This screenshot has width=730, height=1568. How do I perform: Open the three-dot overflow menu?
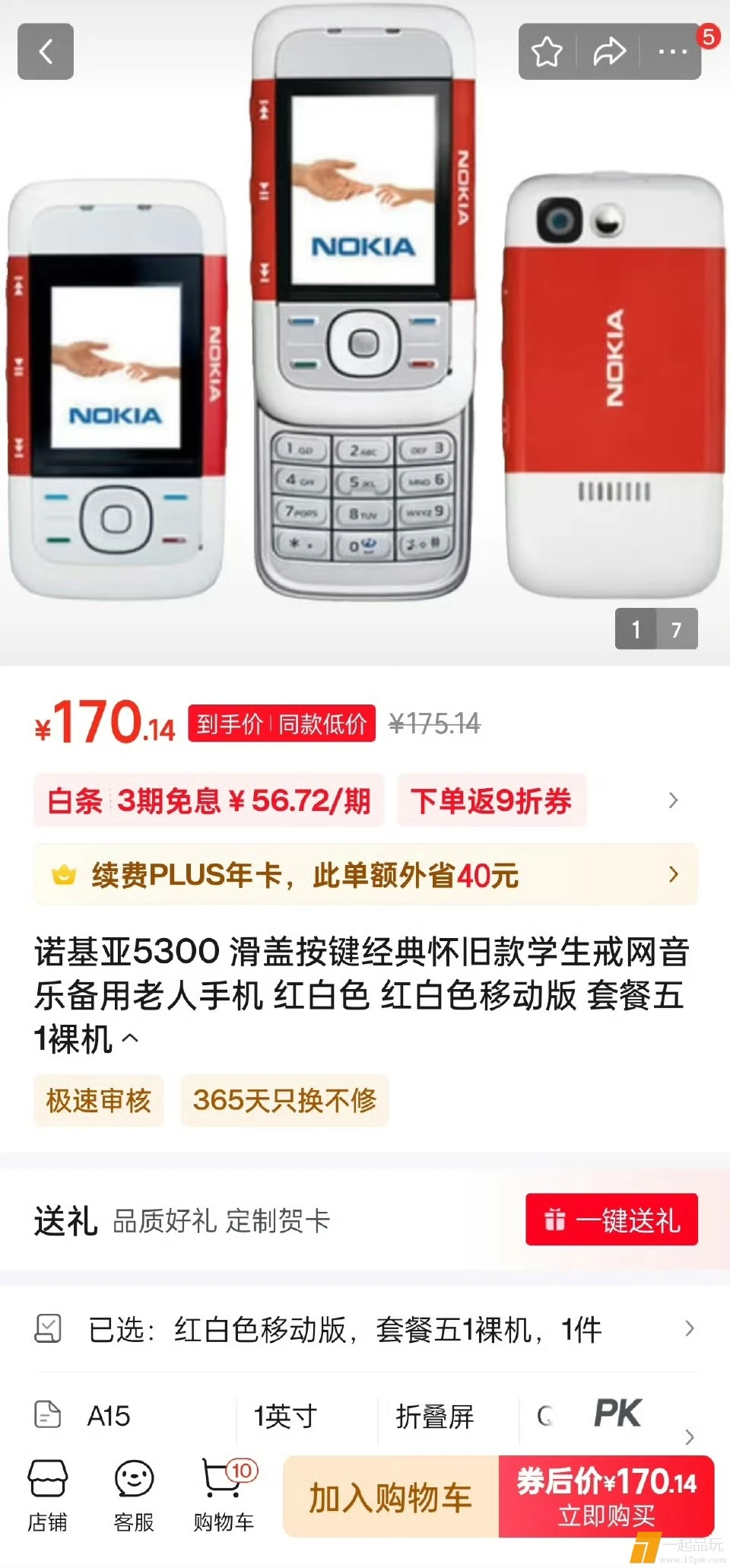(672, 52)
